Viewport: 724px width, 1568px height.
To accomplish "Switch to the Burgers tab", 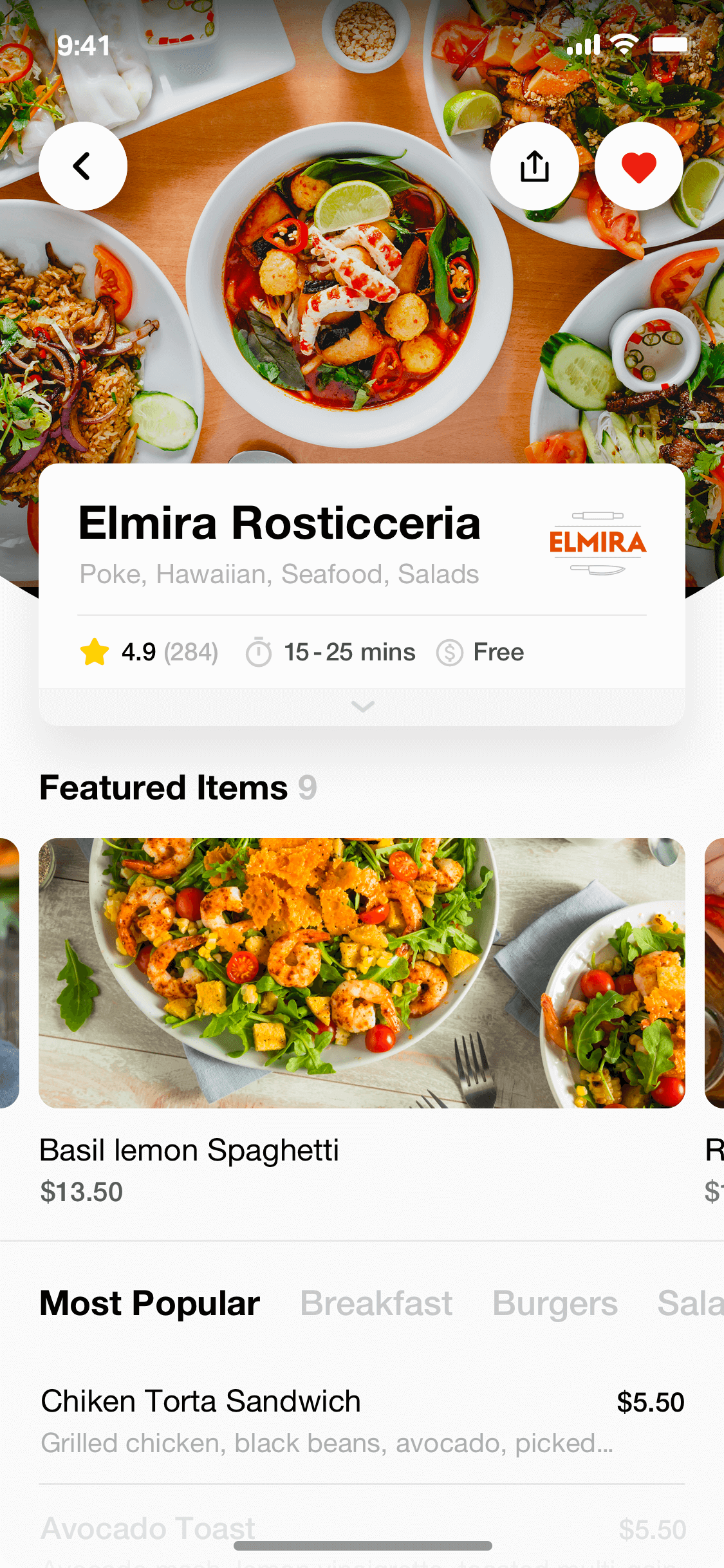I will [555, 1303].
